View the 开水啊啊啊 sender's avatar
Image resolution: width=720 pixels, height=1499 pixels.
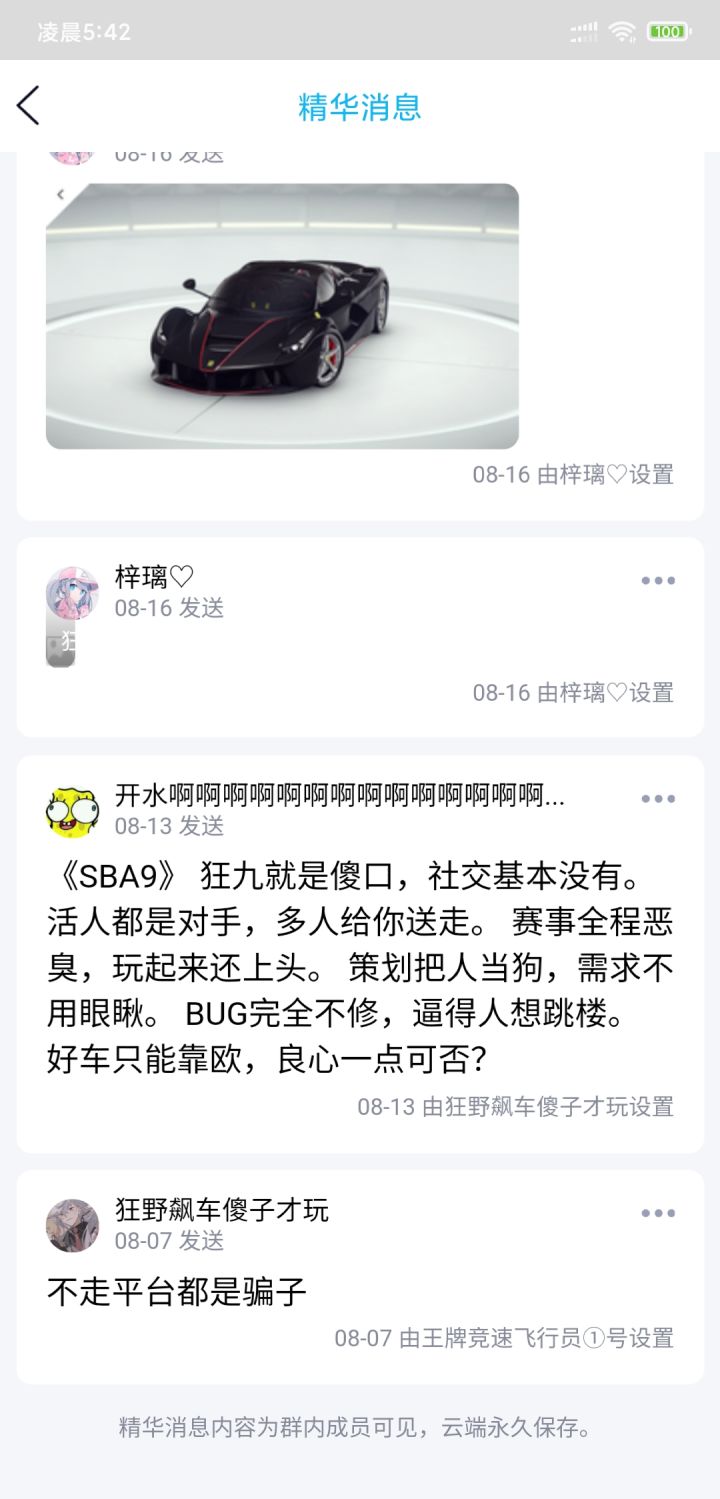pos(72,811)
